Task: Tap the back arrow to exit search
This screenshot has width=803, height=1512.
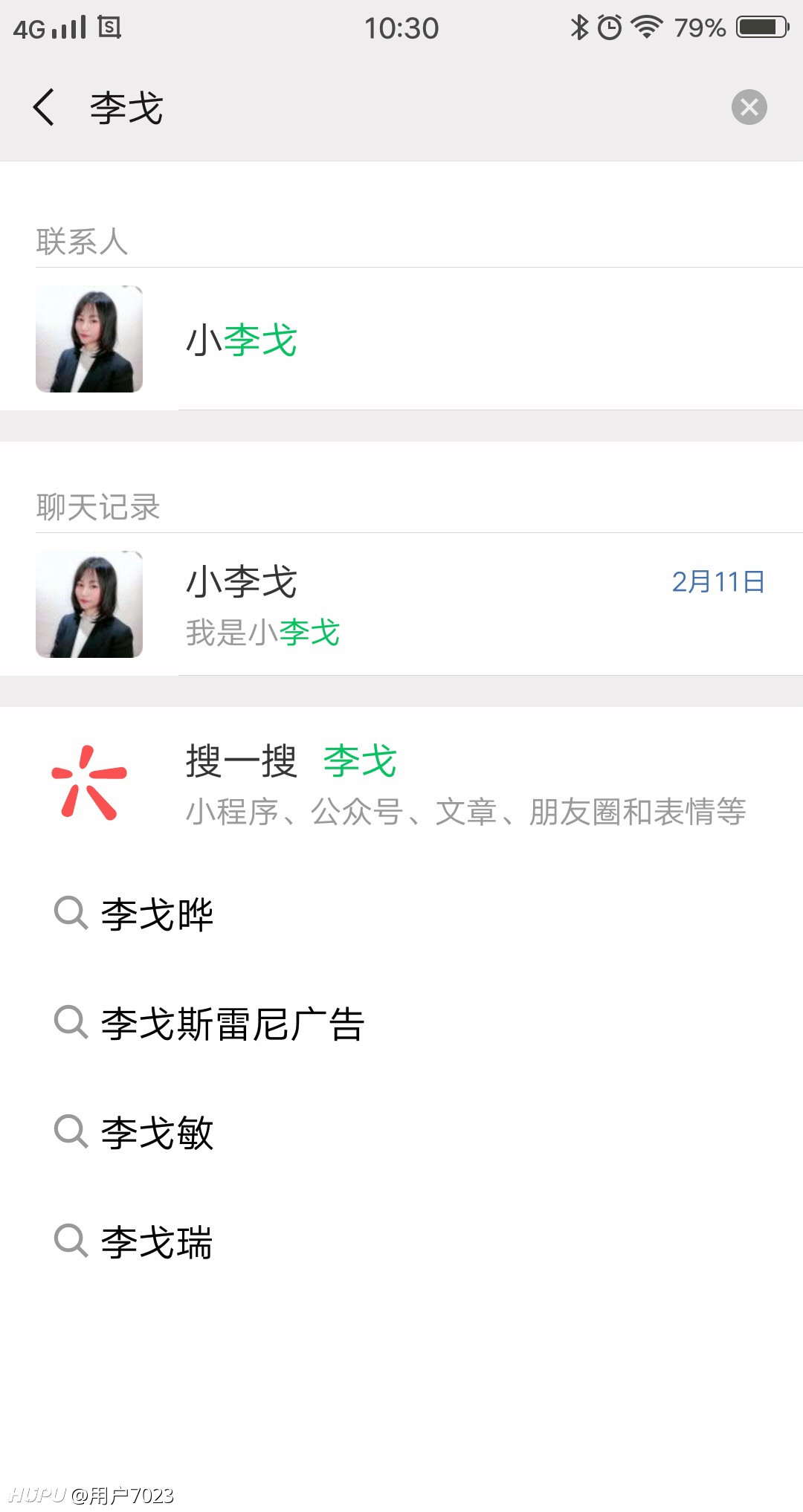Action: pos(42,107)
